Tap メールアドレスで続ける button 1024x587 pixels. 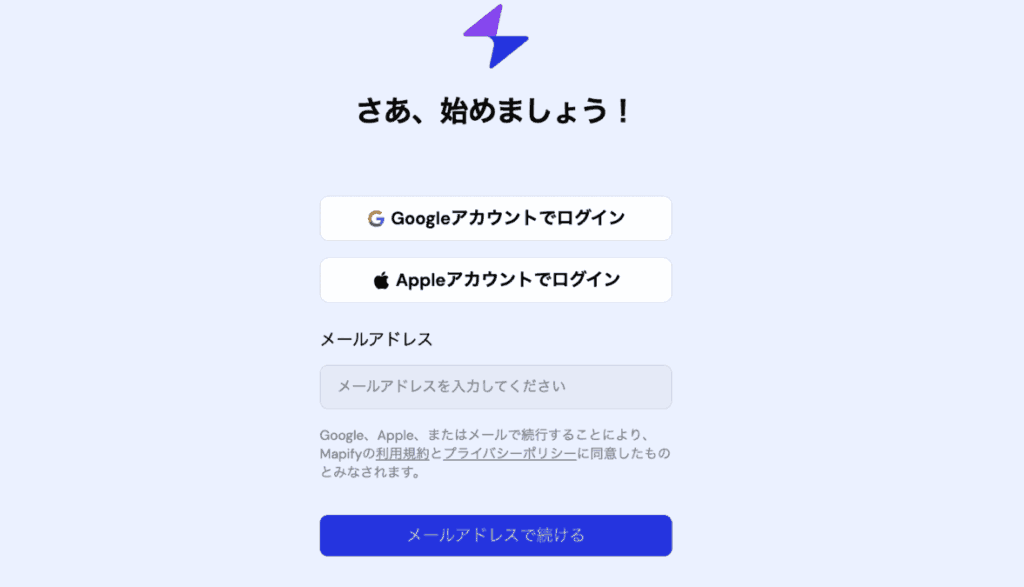495,536
